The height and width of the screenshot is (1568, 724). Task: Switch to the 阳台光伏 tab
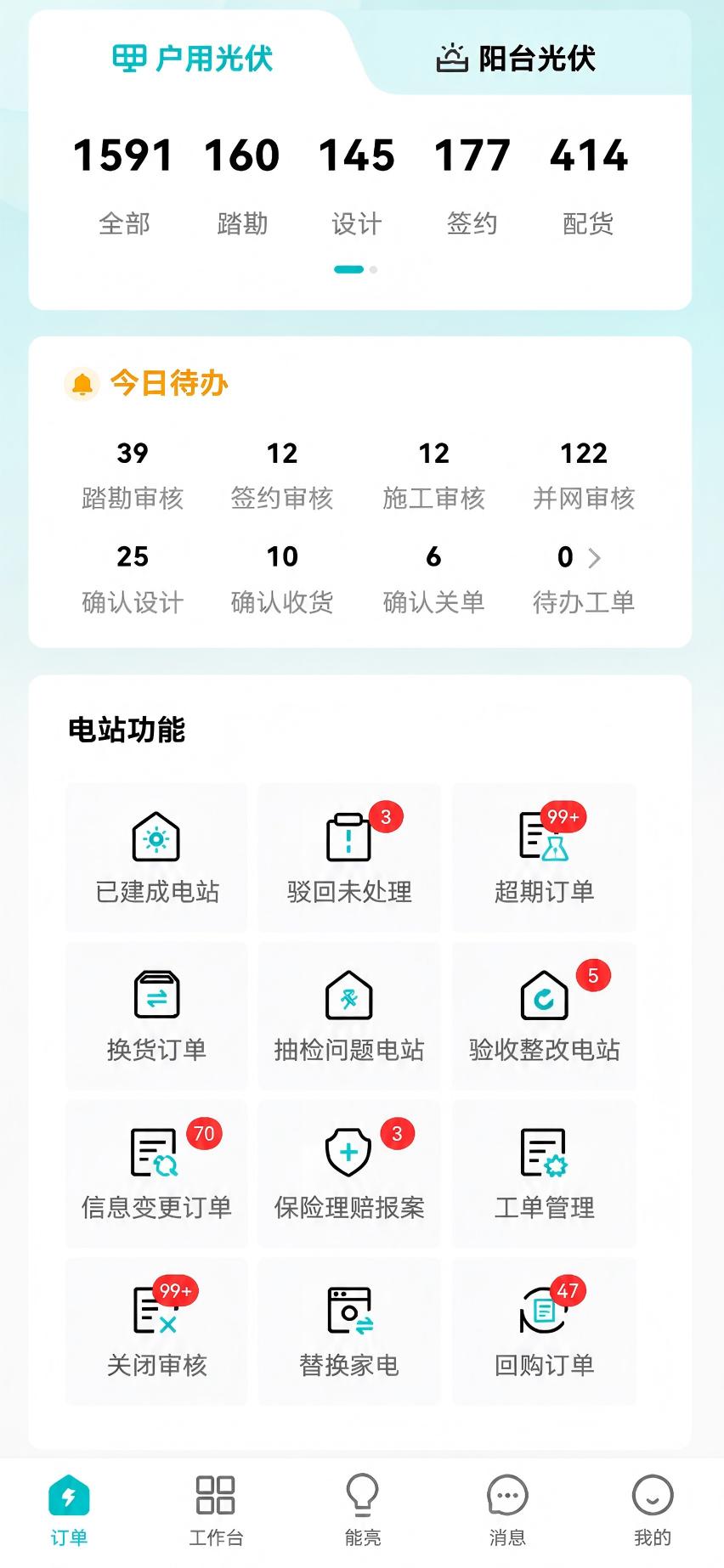pyautogui.click(x=516, y=59)
